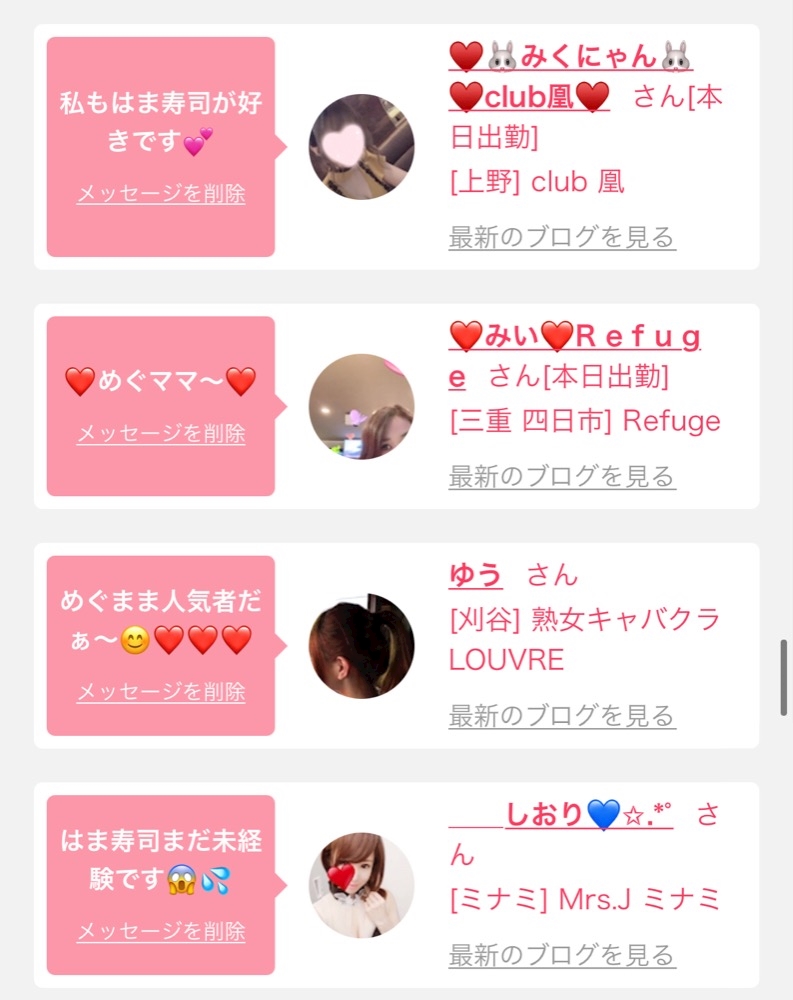Screen dimensions: 793x1000
Task: Open みくにゃん's profile photo
Action: 361,147
